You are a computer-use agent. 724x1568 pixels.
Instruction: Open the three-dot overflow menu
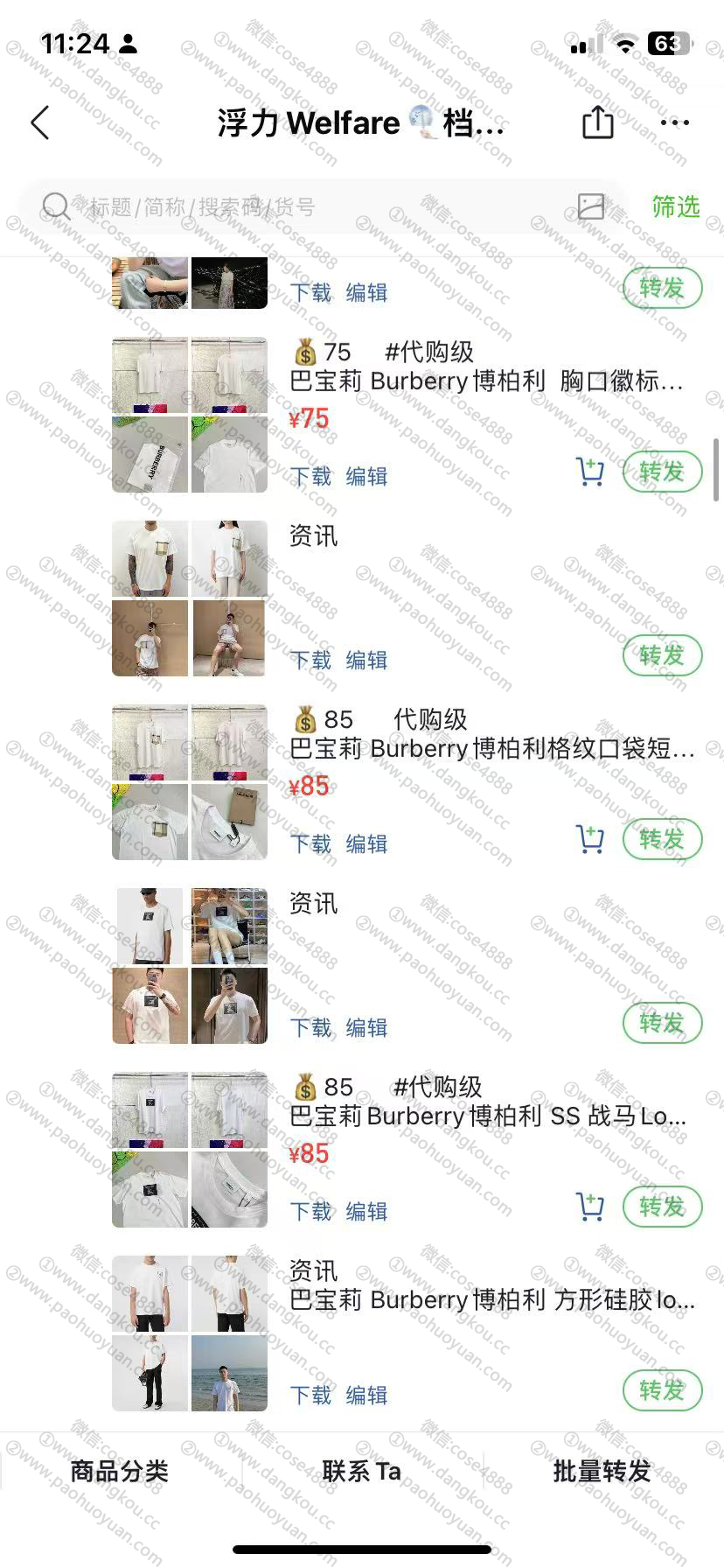point(674,122)
